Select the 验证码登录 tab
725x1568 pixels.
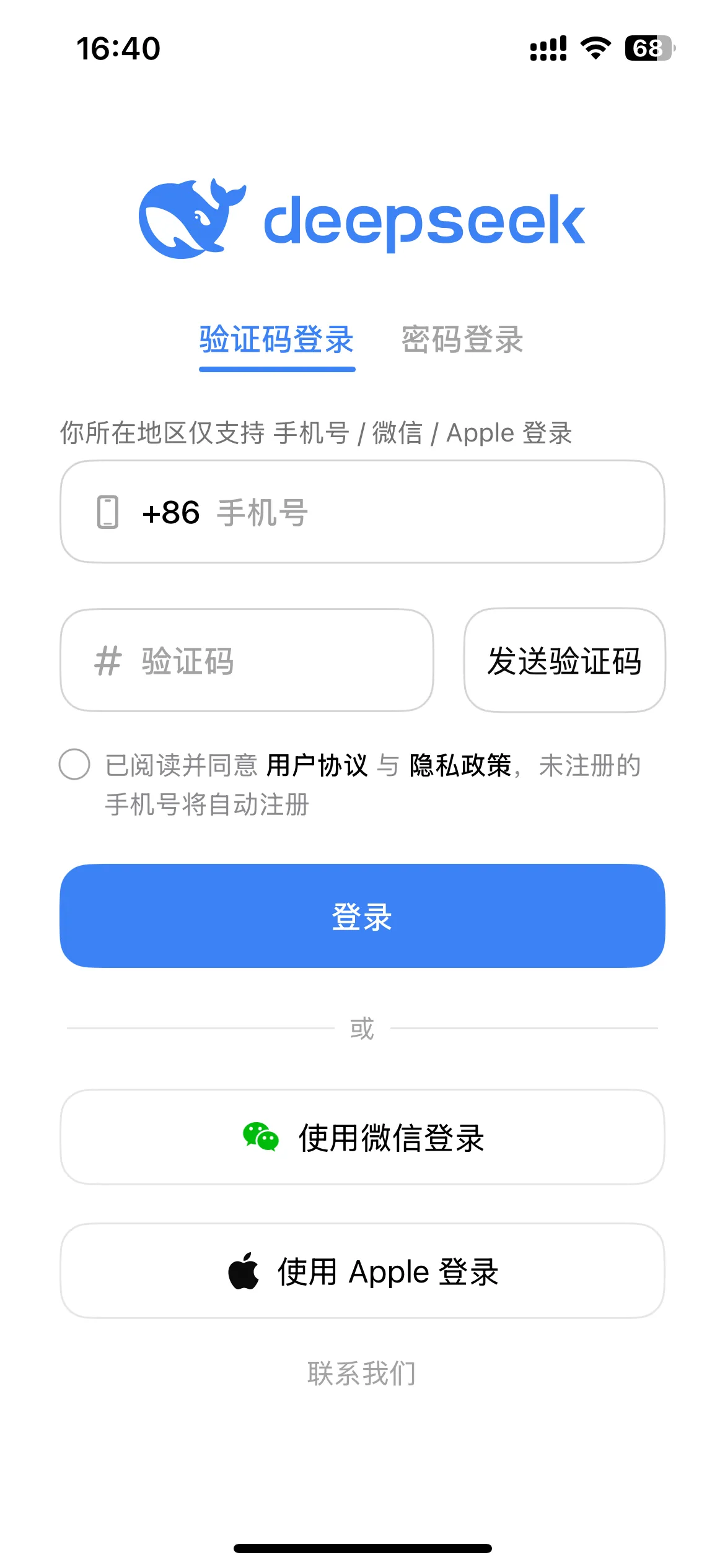pyautogui.click(x=277, y=341)
